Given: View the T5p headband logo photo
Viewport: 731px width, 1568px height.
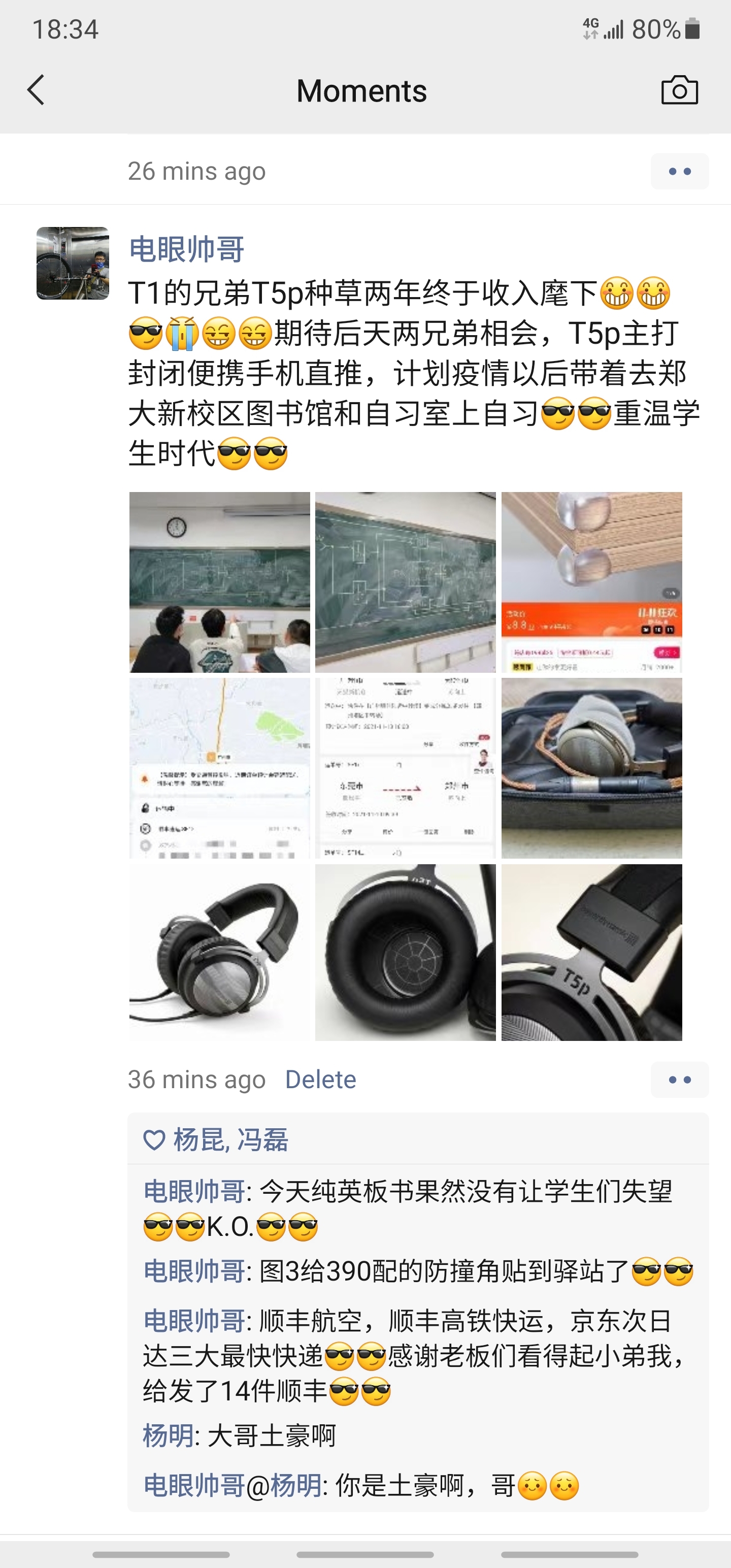Looking at the screenshot, I should click(x=591, y=952).
